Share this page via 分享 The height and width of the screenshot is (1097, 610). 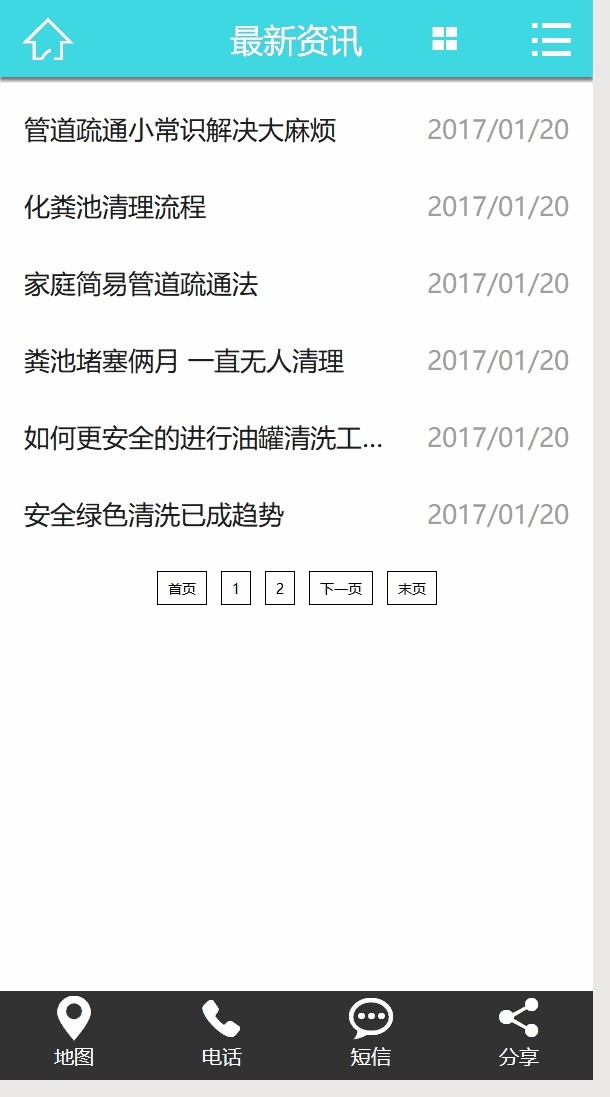click(519, 1033)
